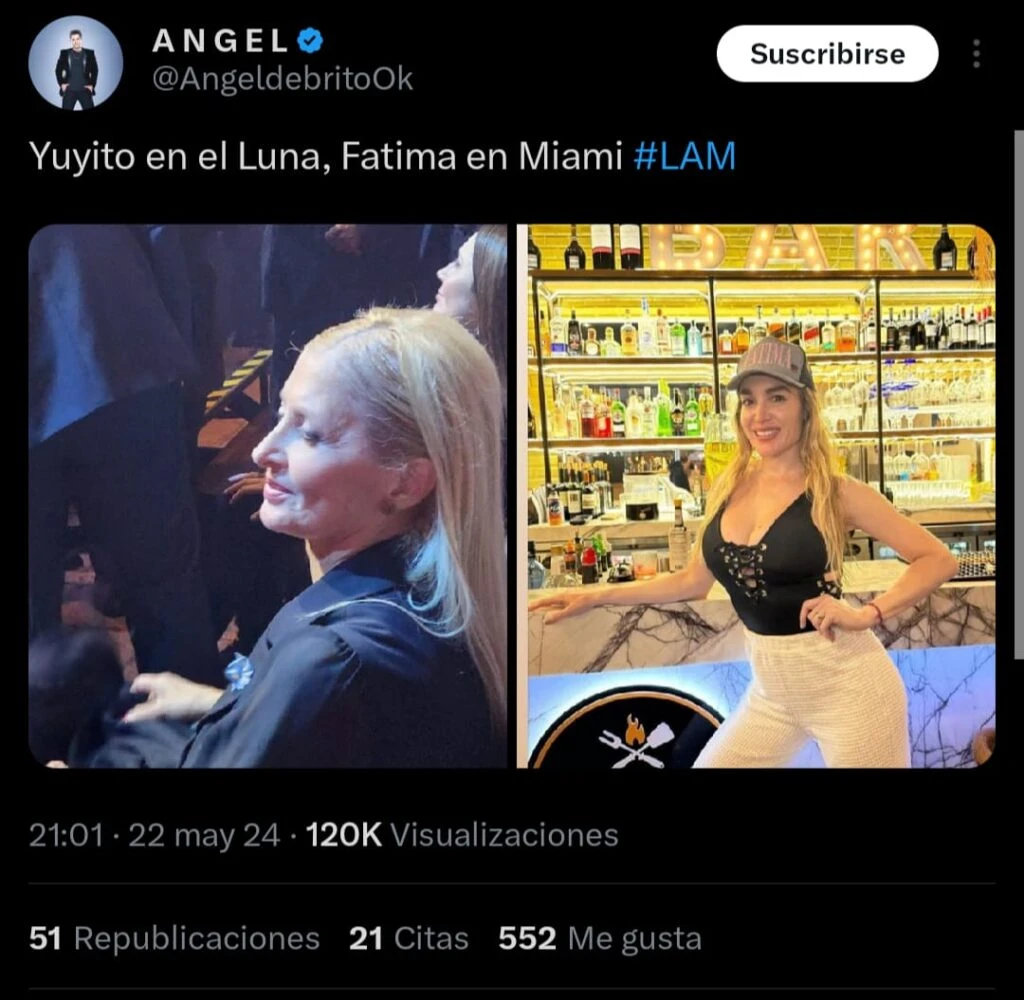Open the 120K Visualizaciones details

tap(462, 835)
